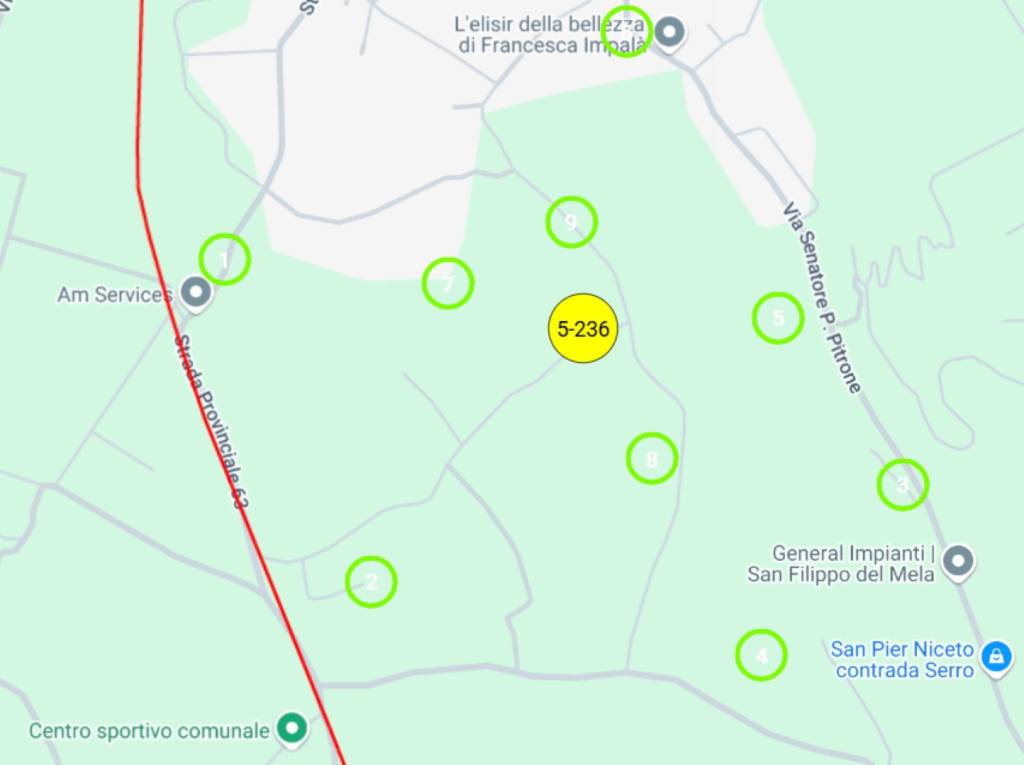Select the yellow 5-236 marker

pyautogui.click(x=584, y=328)
